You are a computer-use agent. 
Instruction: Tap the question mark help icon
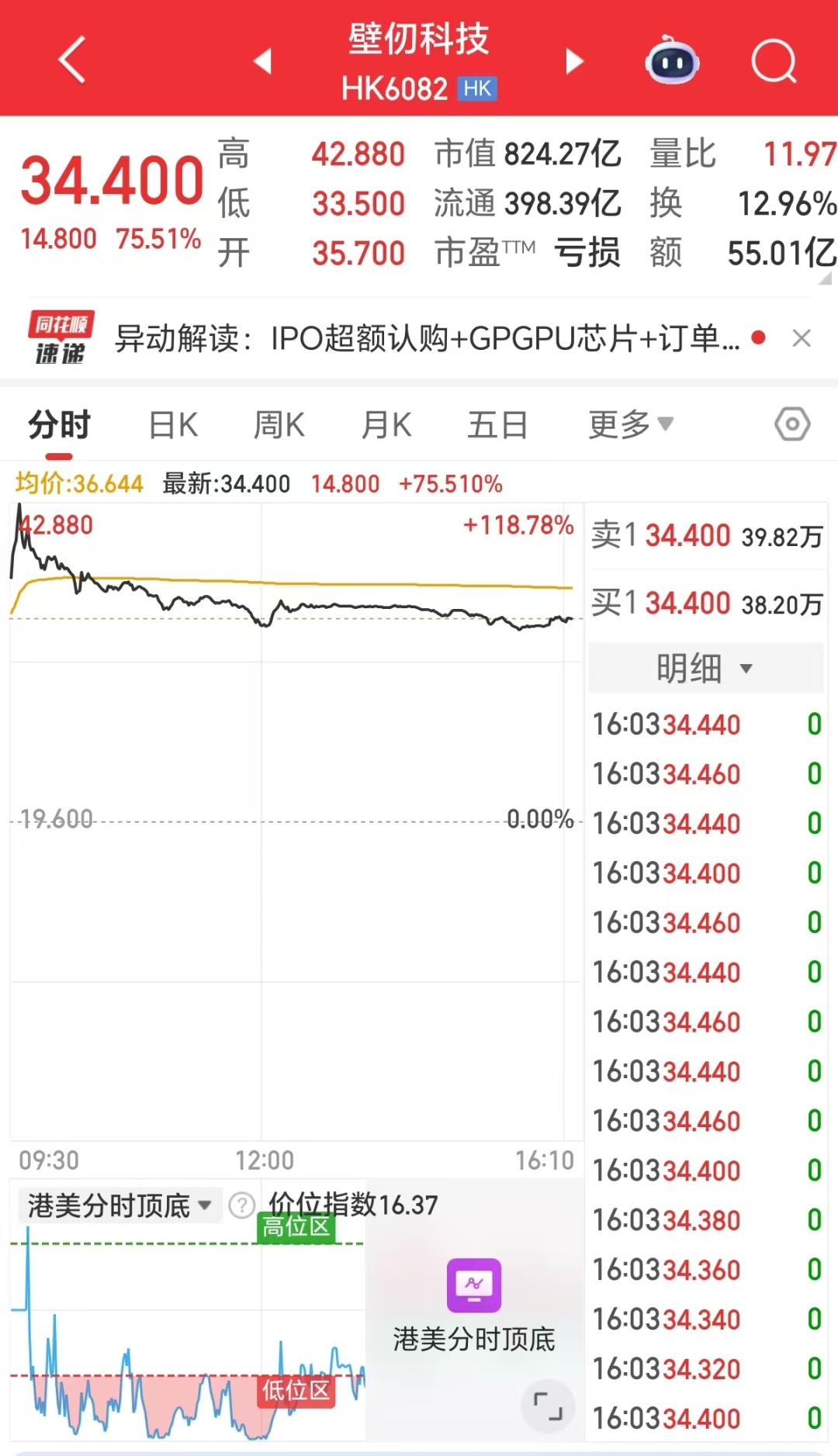tap(242, 1205)
